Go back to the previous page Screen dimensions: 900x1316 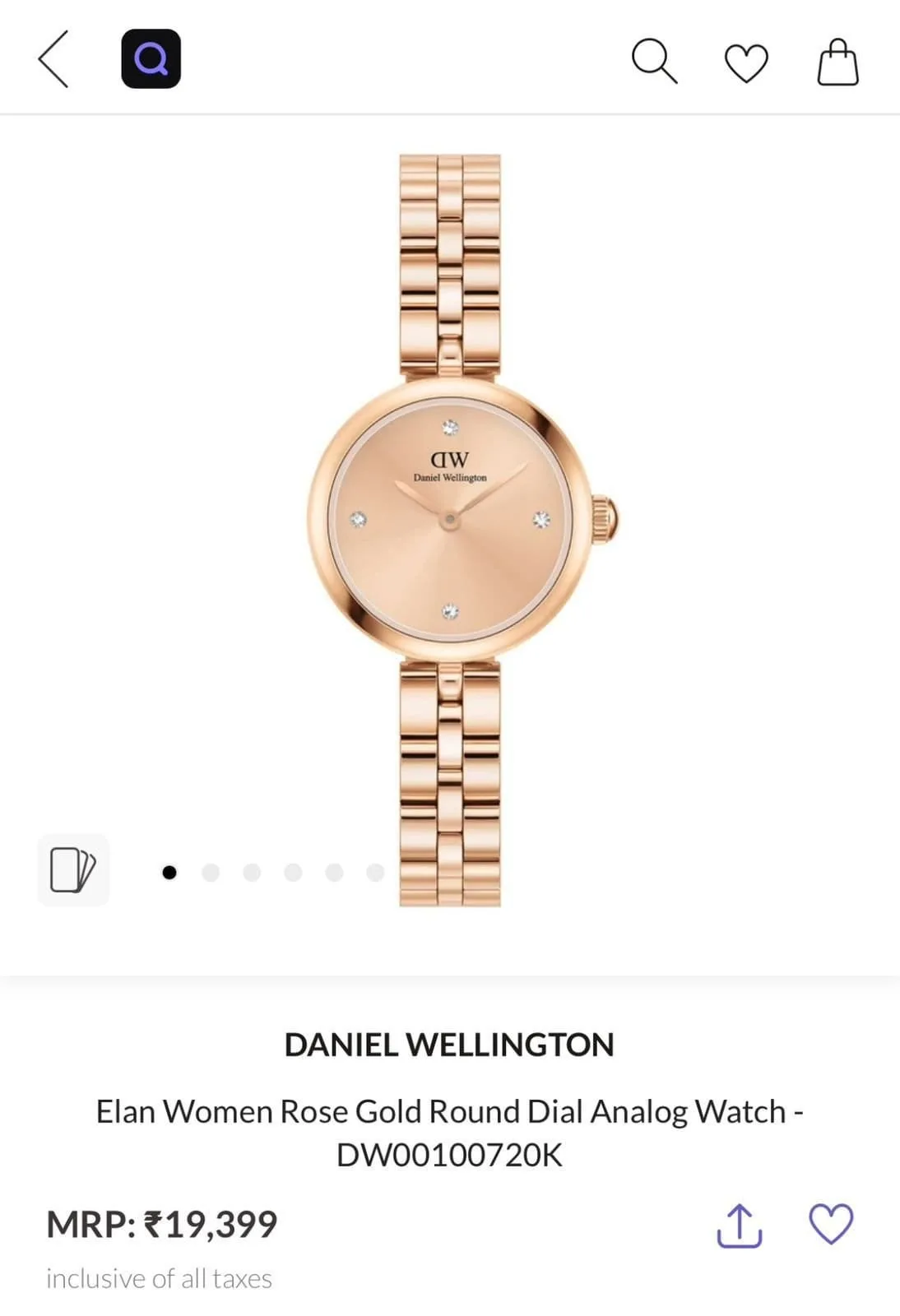tap(53, 59)
